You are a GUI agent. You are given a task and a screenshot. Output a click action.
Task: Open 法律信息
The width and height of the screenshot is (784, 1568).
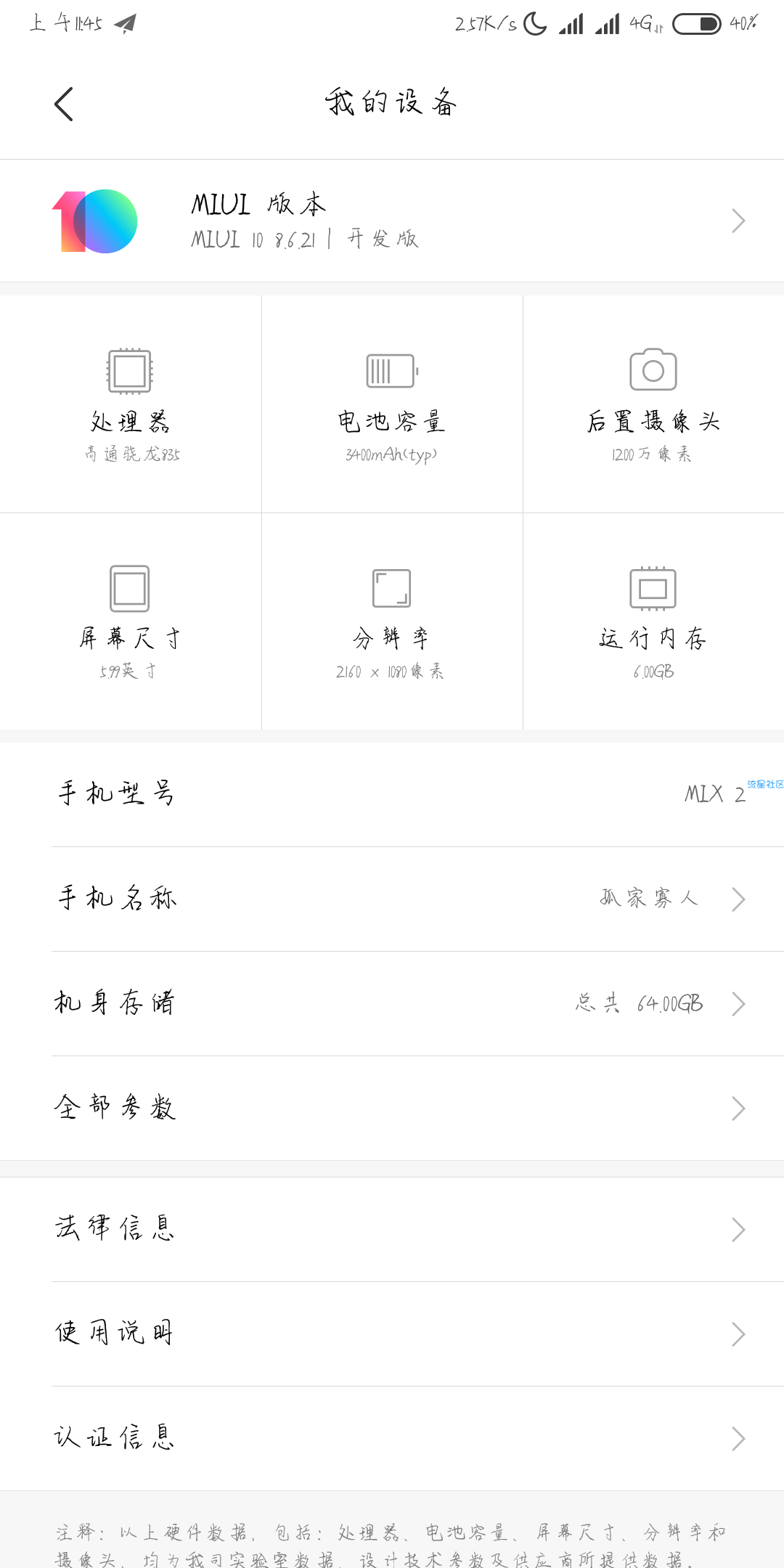(x=392, y=1229)
